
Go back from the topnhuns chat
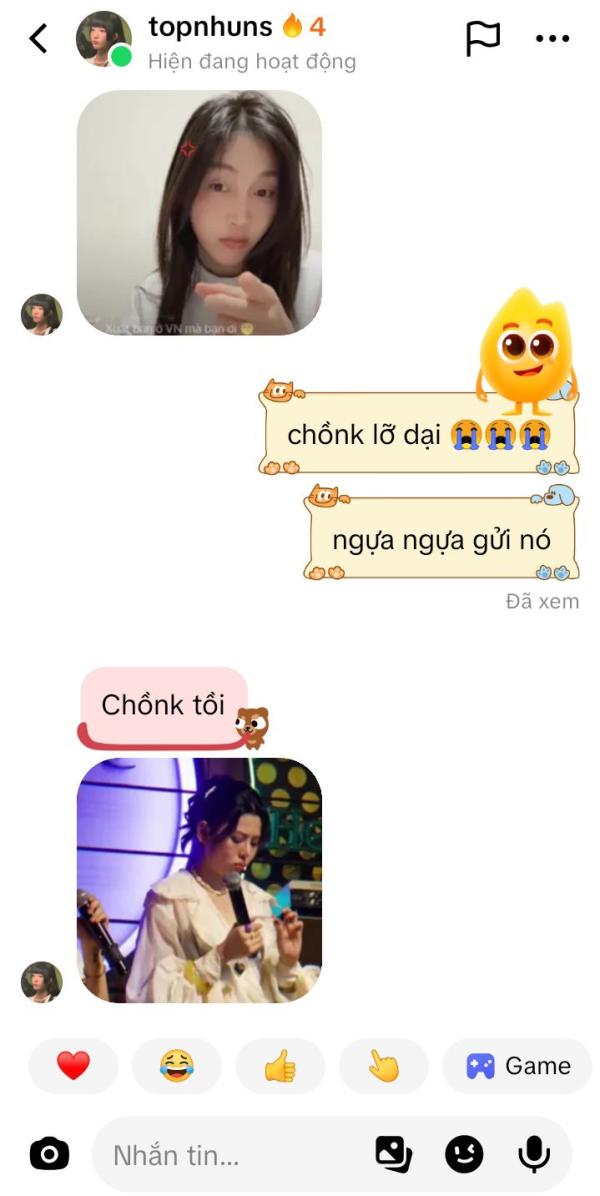tap(38, 38)
